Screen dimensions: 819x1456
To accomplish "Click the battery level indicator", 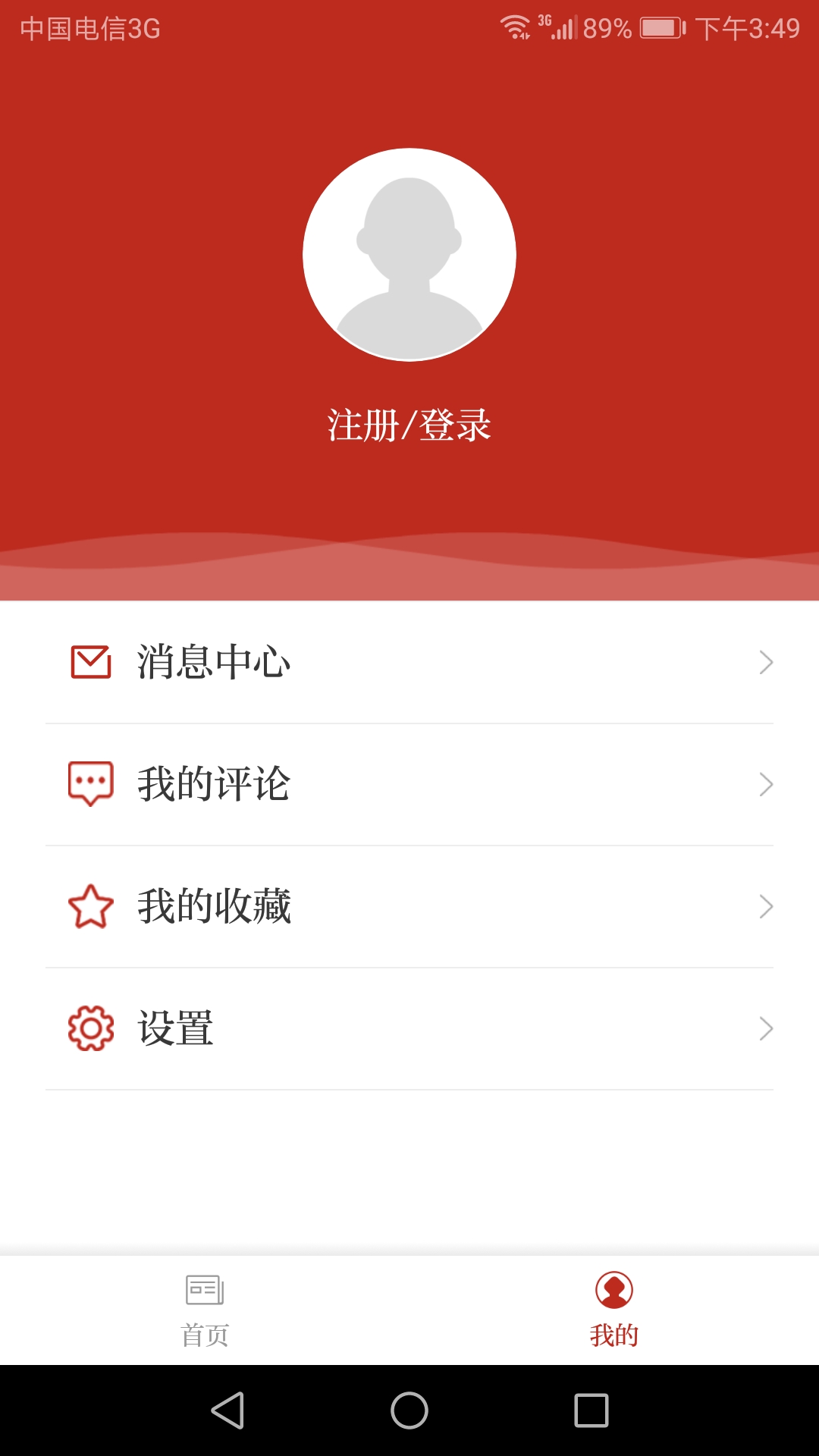I will pos(660,24).
